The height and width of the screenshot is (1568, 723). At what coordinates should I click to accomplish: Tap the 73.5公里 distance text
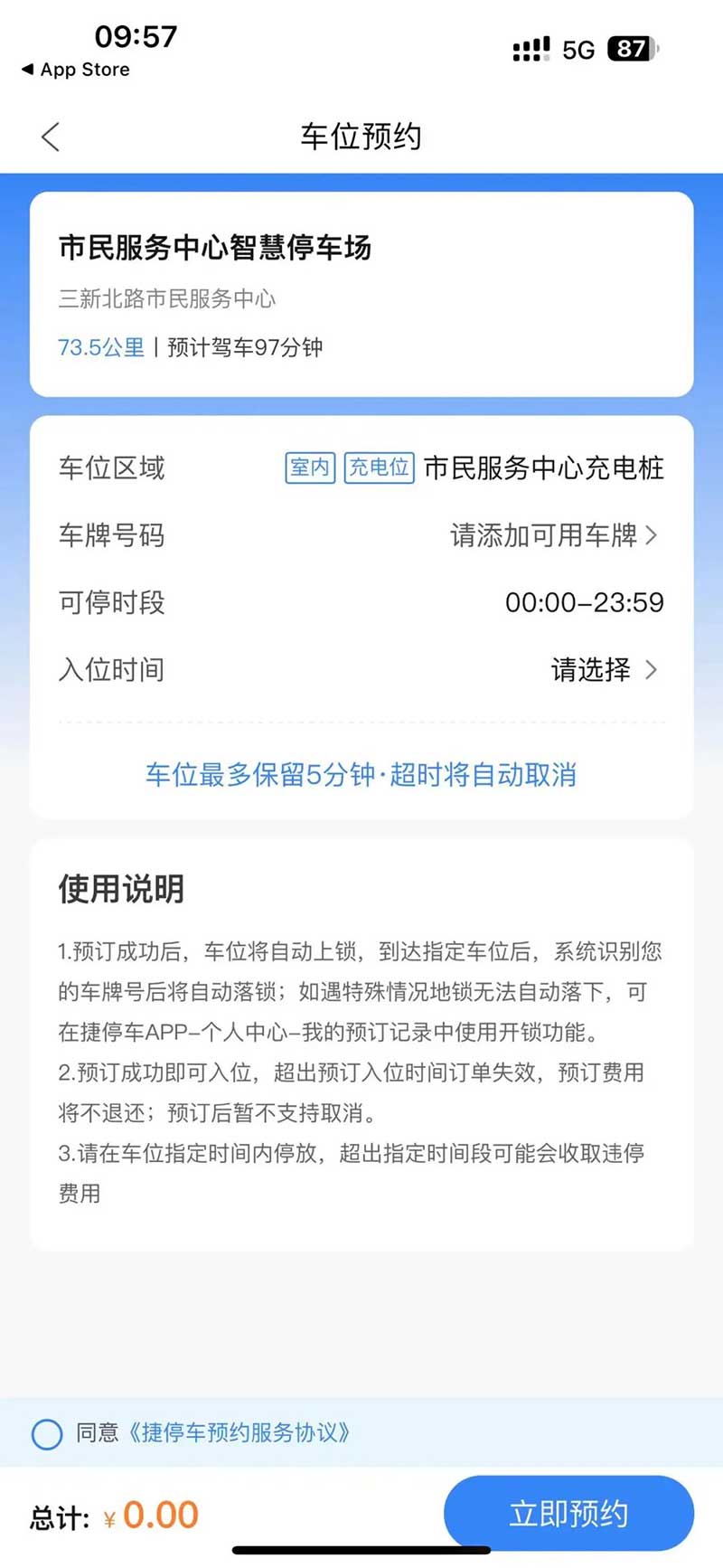point(99,347)
